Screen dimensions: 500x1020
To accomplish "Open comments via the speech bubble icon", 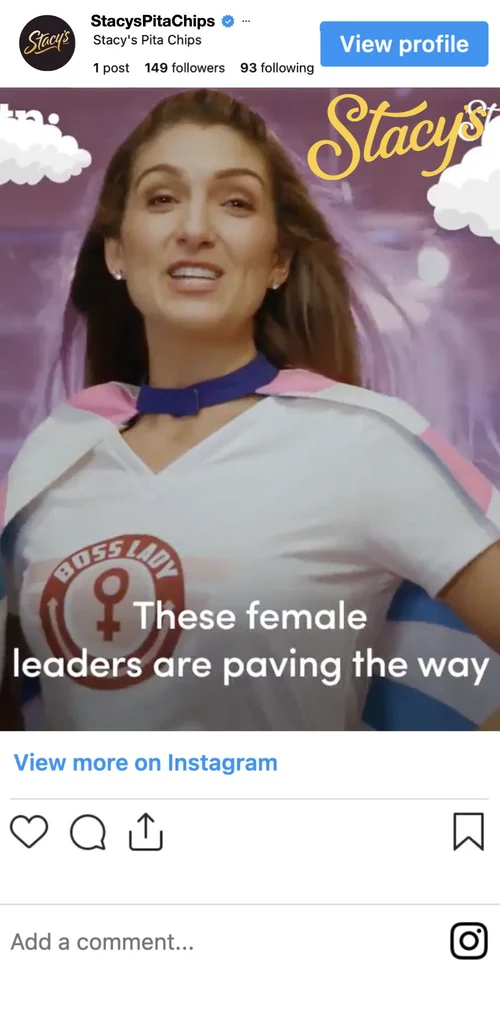I will pyautogui.click(x=88, y=833).
